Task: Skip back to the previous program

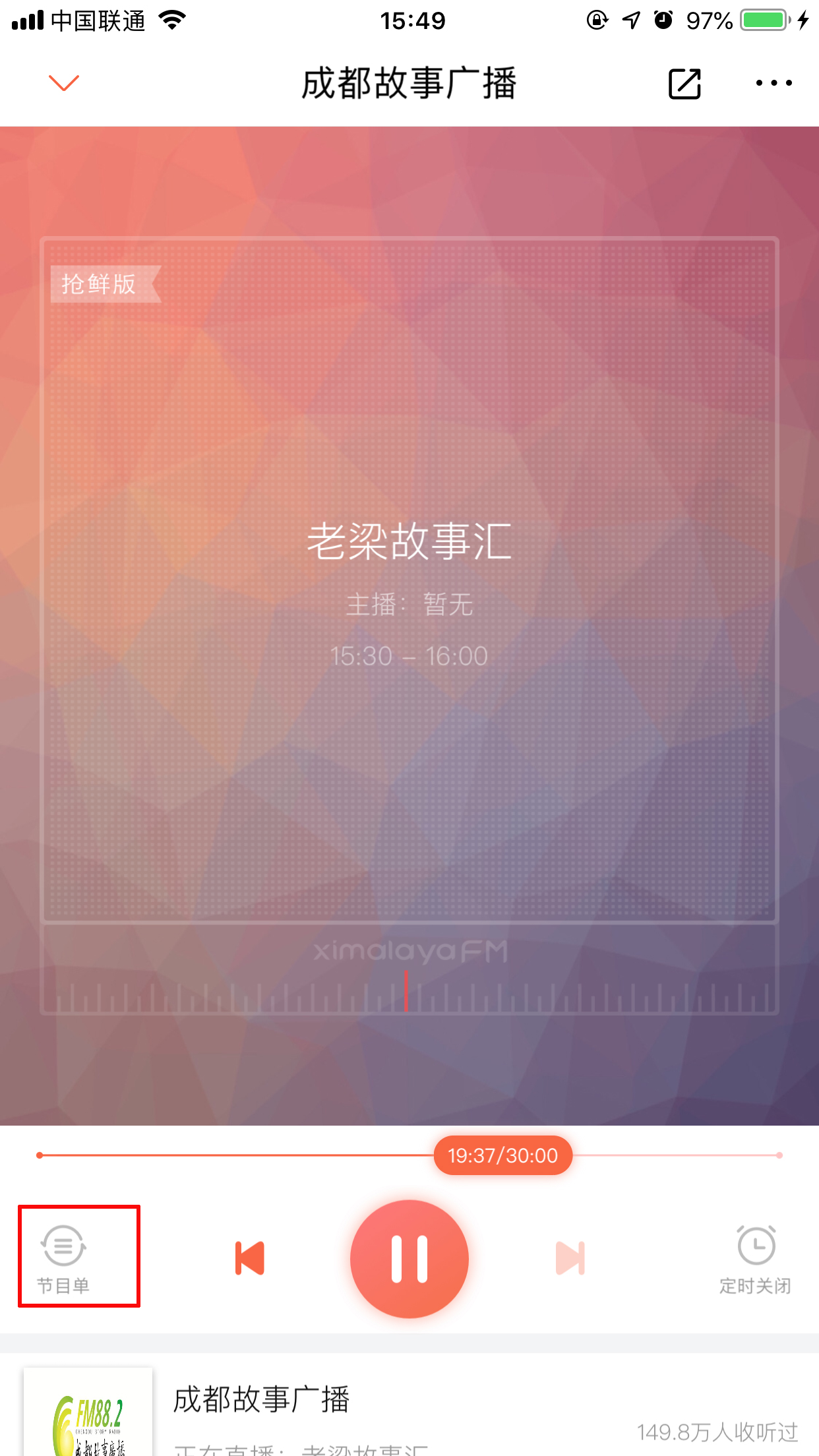Action: 249,1256
